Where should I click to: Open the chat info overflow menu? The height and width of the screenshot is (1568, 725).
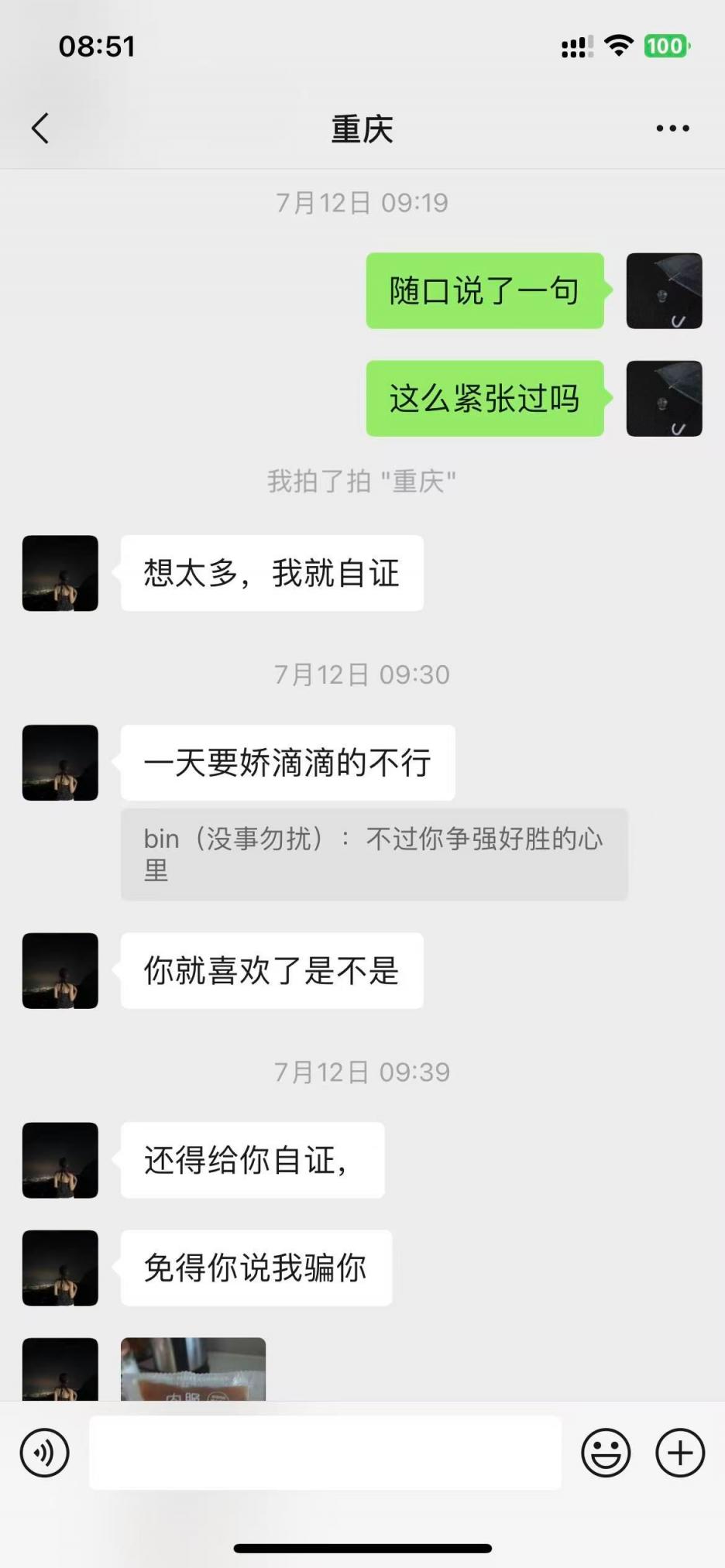[672, 129]
